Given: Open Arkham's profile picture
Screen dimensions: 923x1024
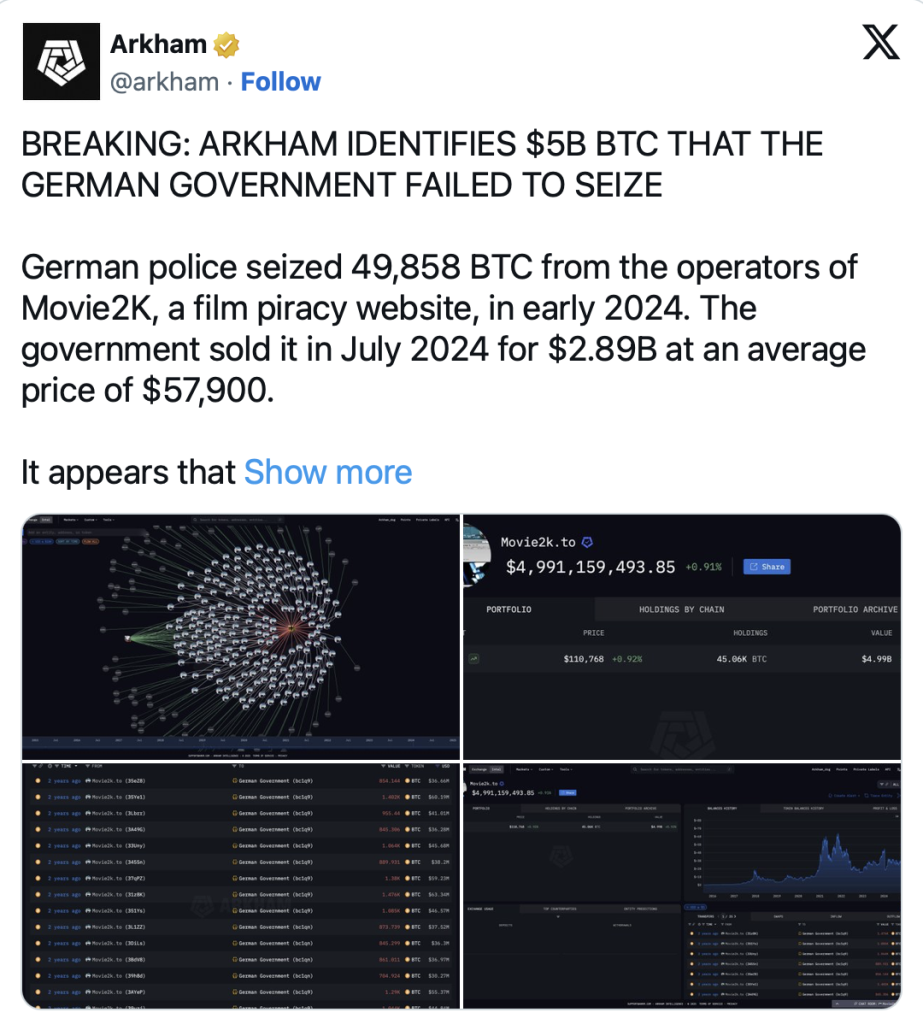Looking at the screenshot, I should 62,61.
